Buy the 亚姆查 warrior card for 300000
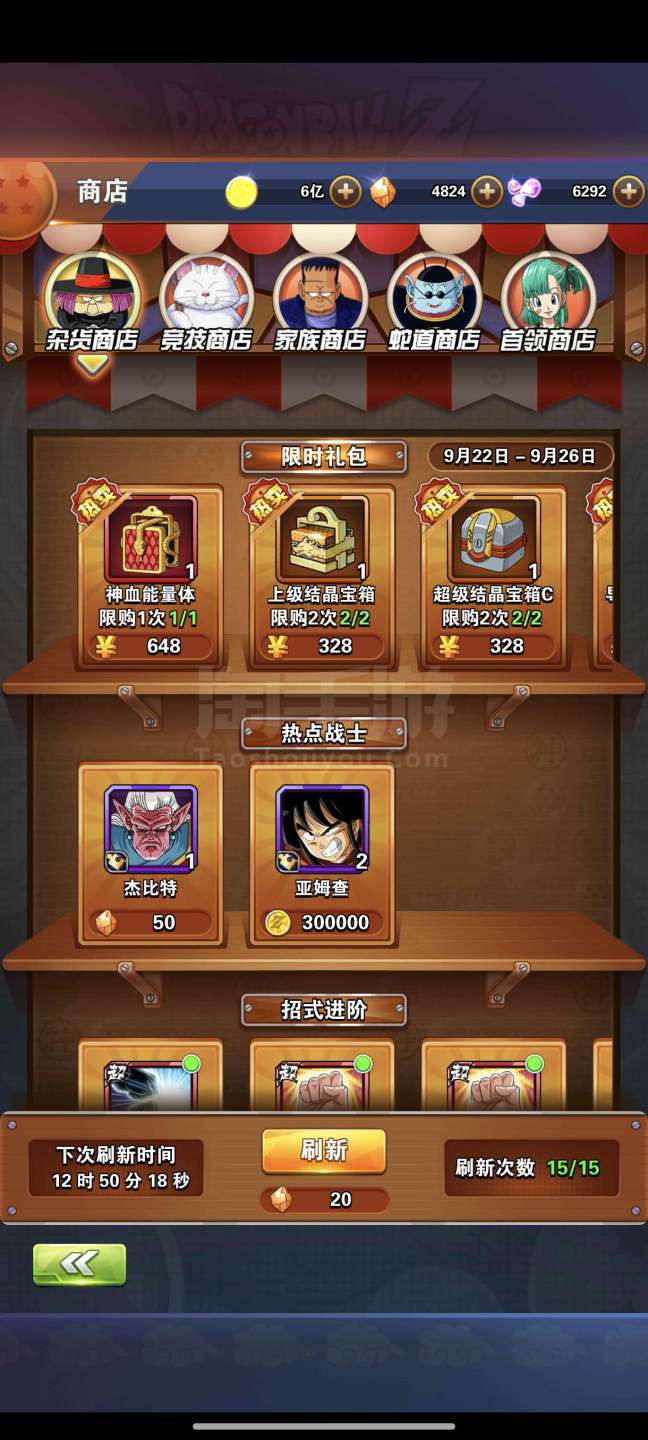This screenshot has width=648, height=1440. point(322,855)
